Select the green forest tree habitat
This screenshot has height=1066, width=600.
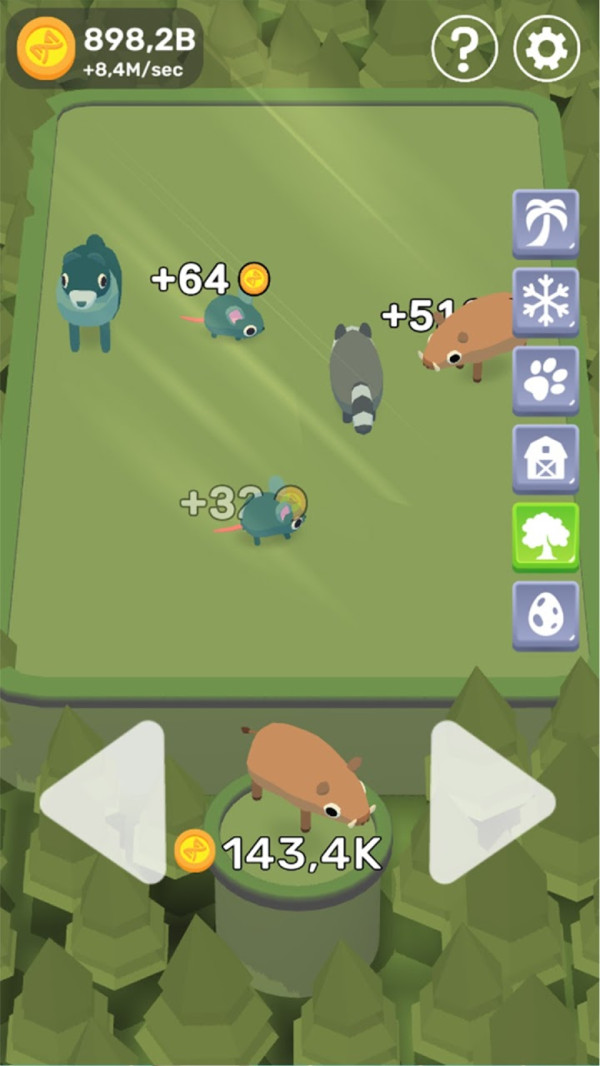546,537
